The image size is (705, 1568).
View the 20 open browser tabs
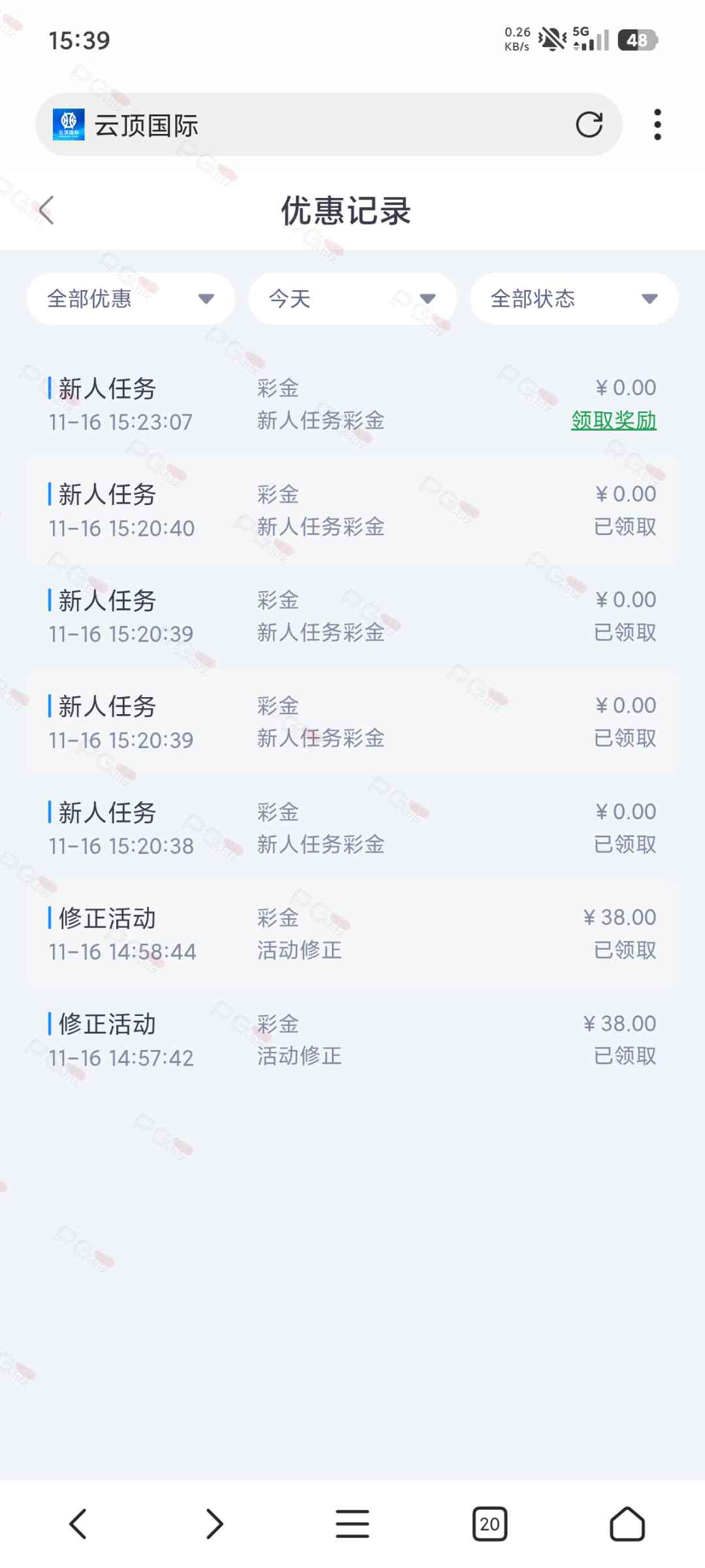click(489, 1524)
